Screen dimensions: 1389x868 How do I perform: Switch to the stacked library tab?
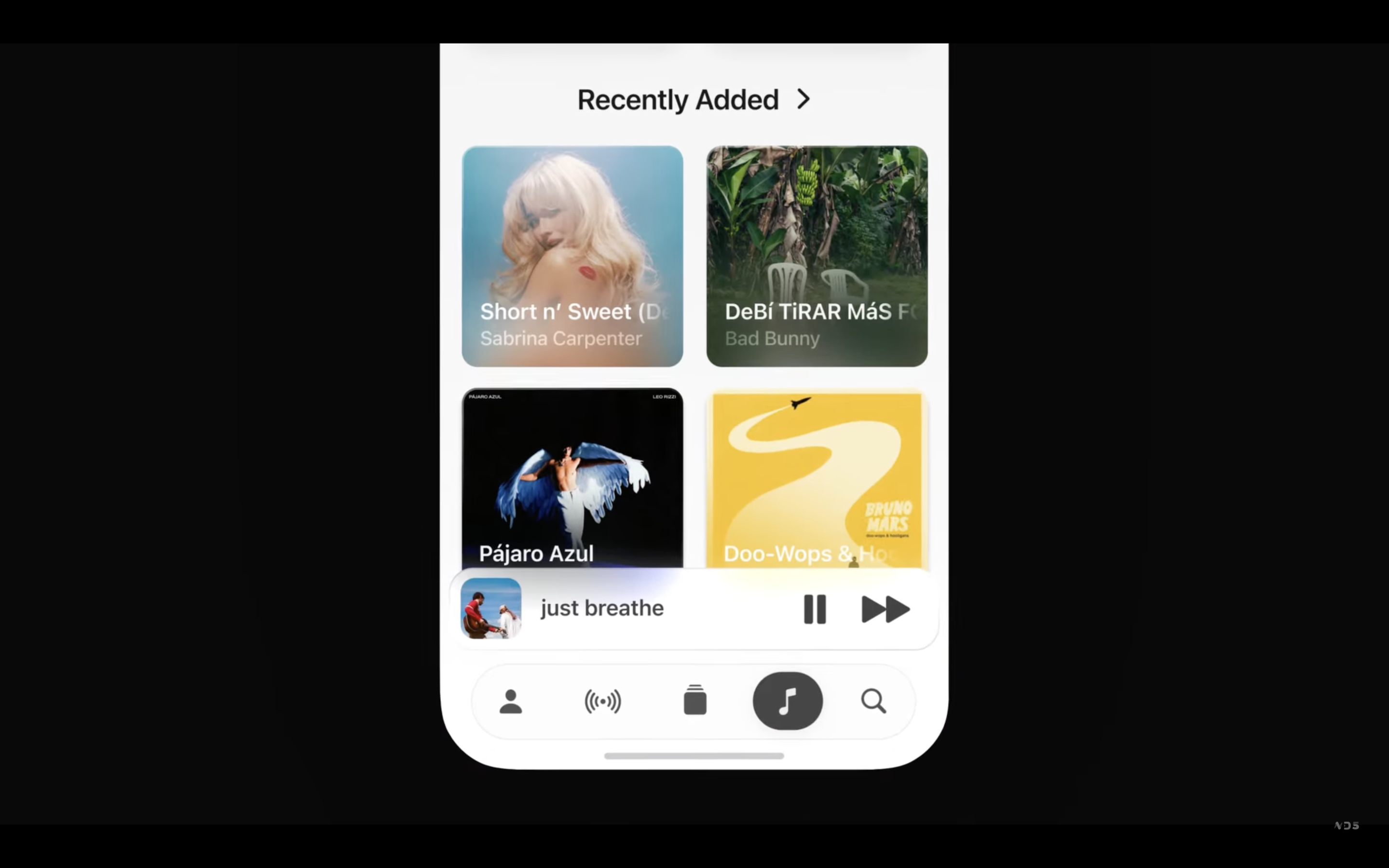click(694, 701)
